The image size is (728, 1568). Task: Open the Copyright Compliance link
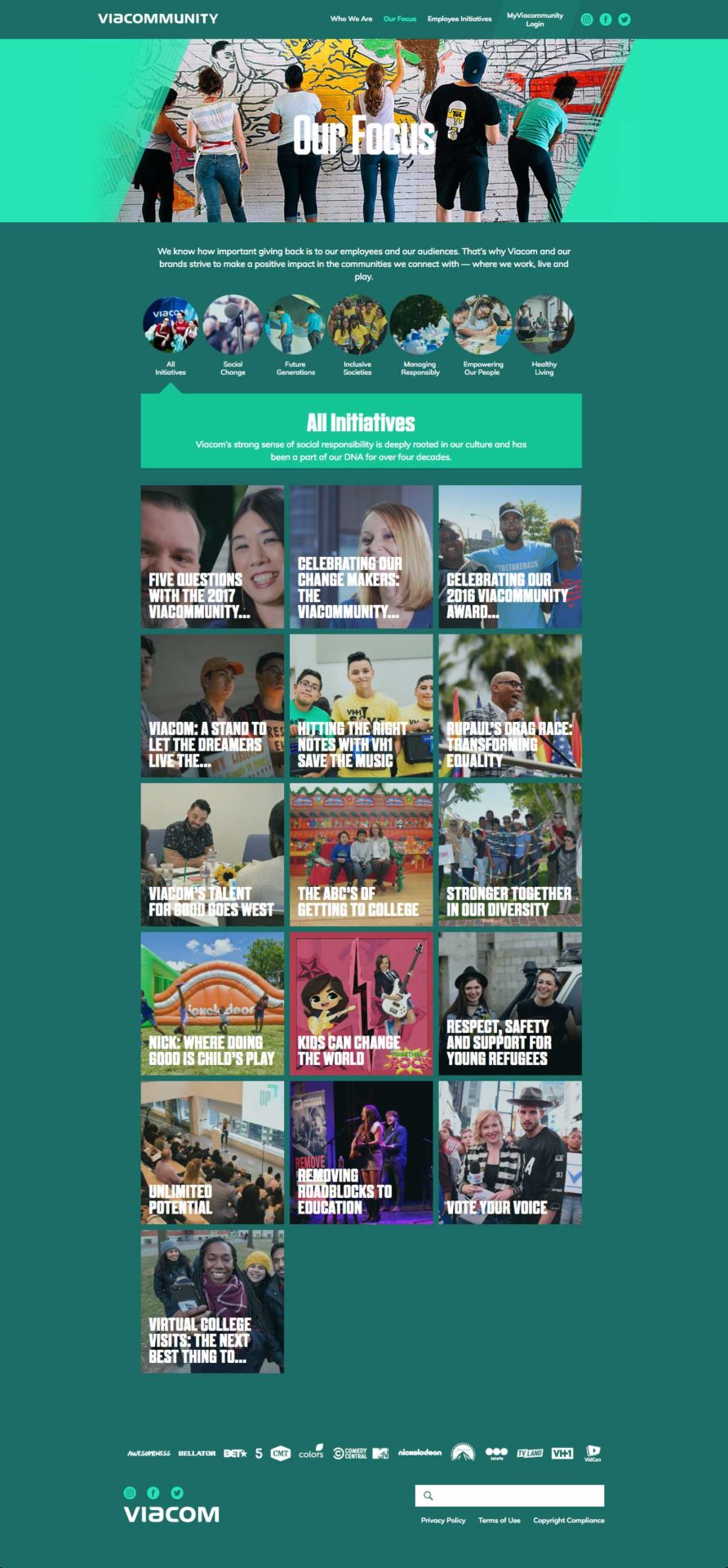[x=569, y=1521]
